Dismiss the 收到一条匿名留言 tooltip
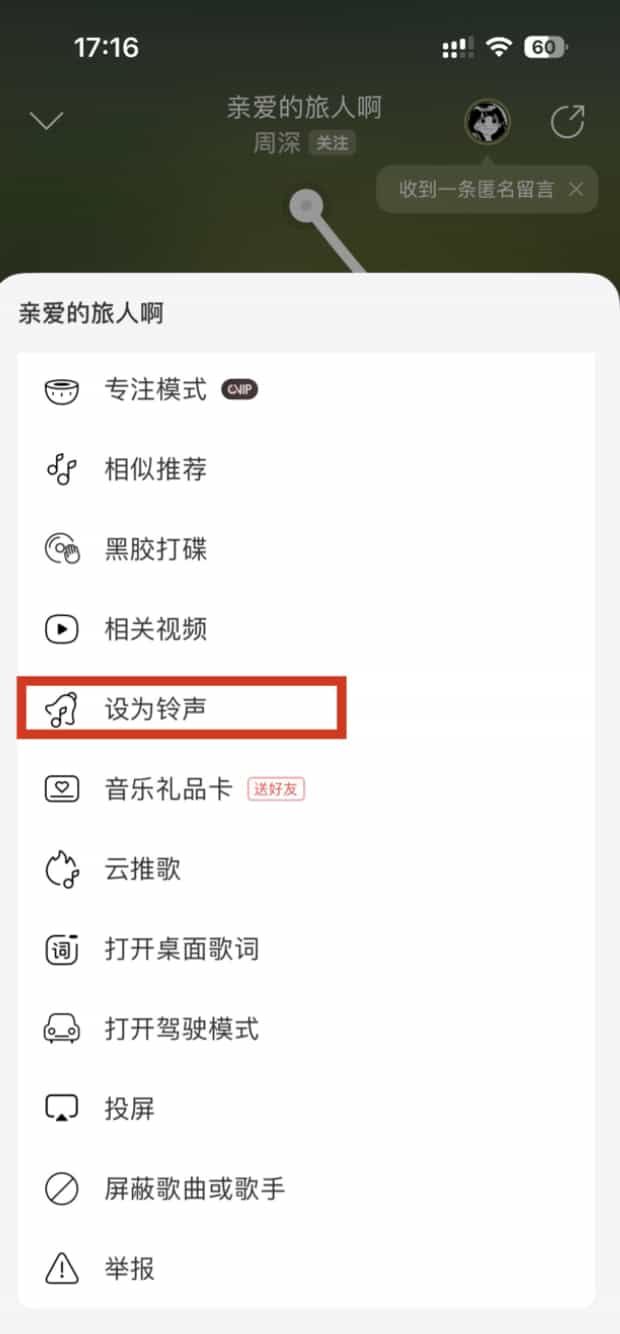Screen dimensions: 620x1334 (x=575, y=190)
